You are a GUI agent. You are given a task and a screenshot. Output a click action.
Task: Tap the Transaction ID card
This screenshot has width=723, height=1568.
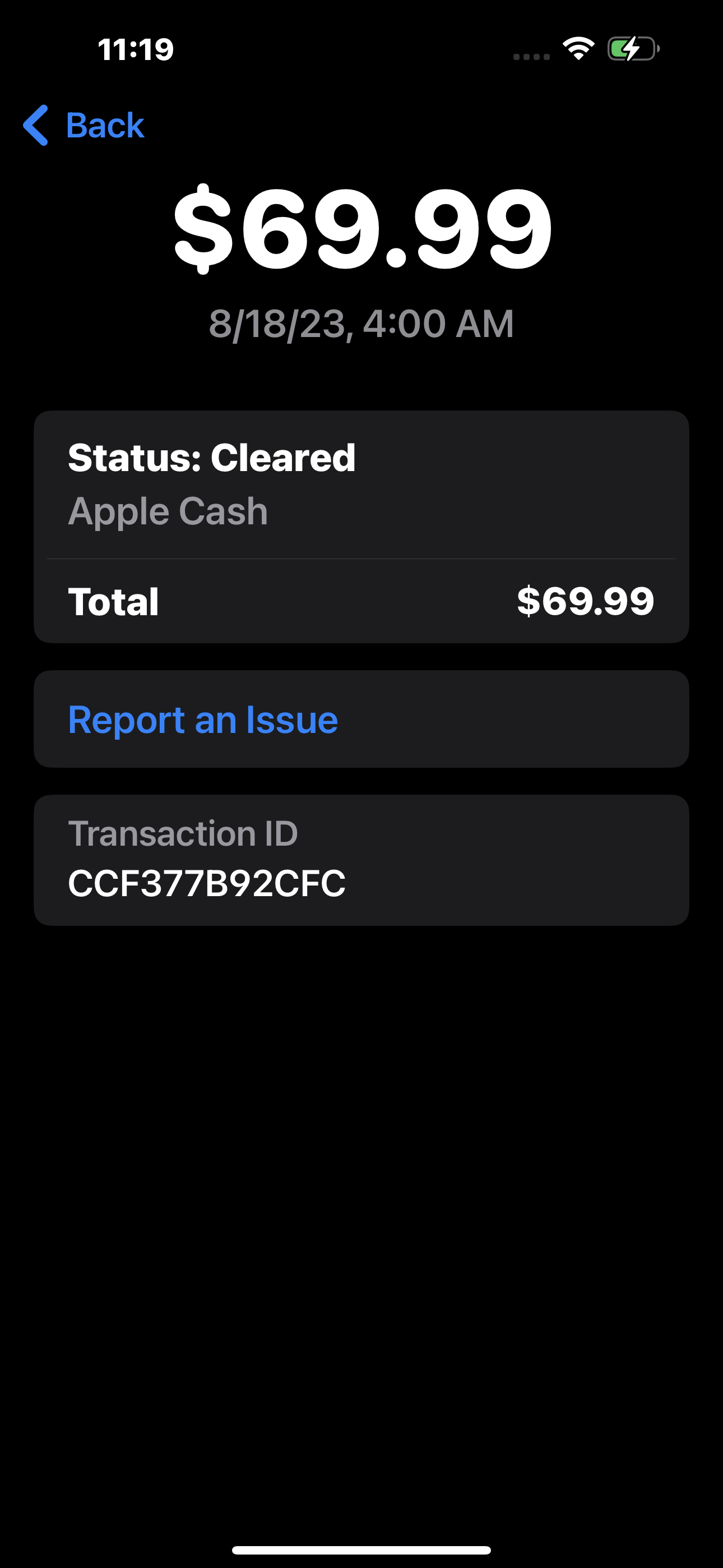tap(361, 860)
